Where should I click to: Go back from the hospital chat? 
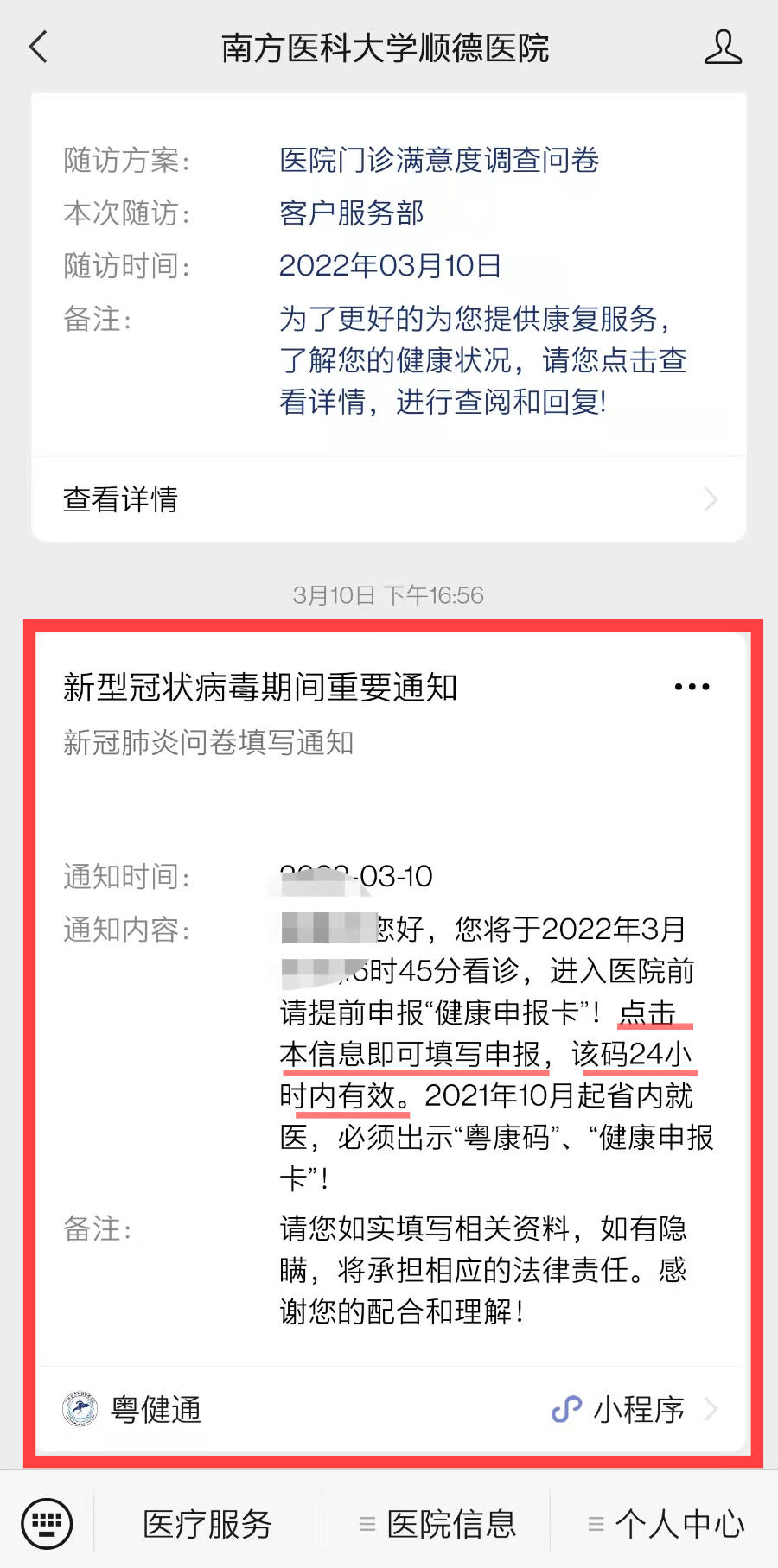click(x=39, y=48)
